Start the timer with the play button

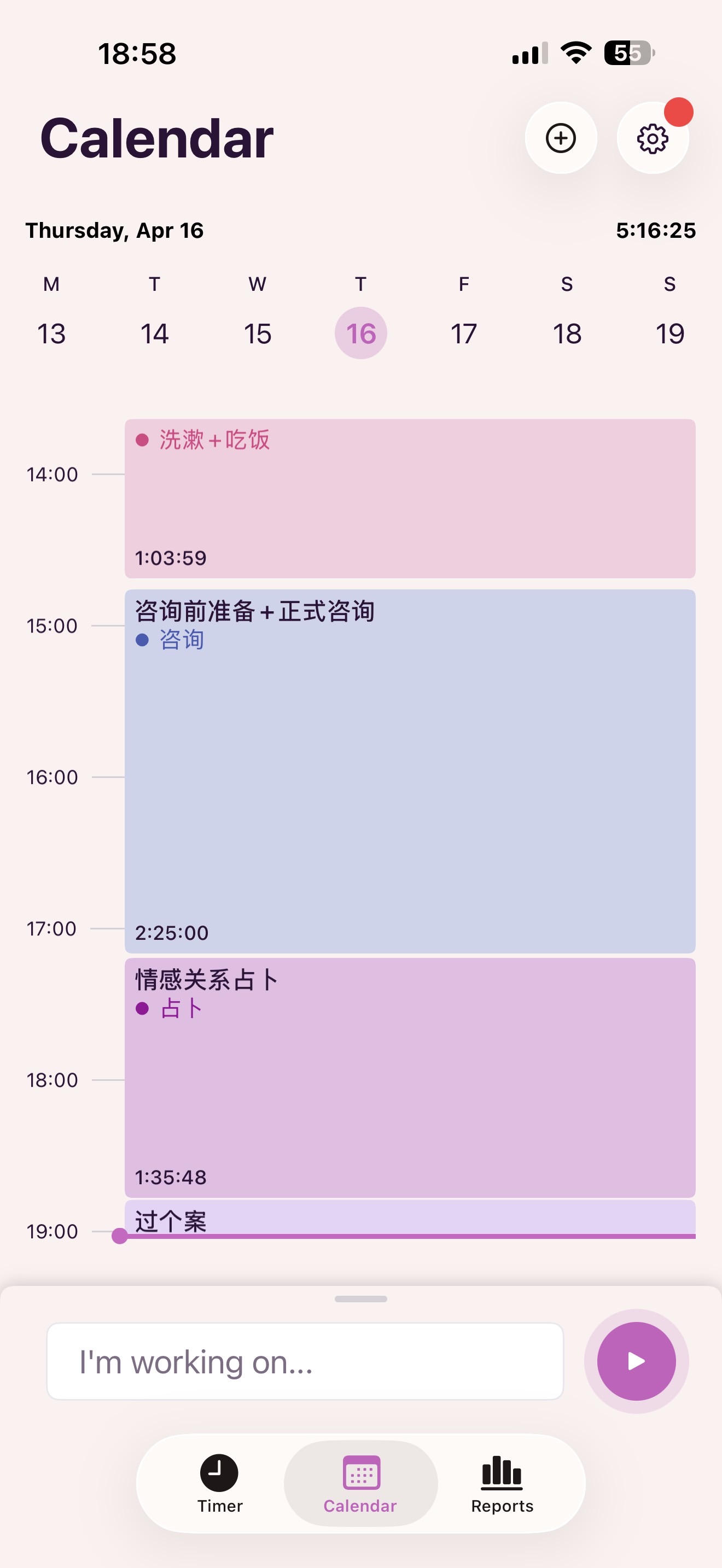(x=636, y=1361)
